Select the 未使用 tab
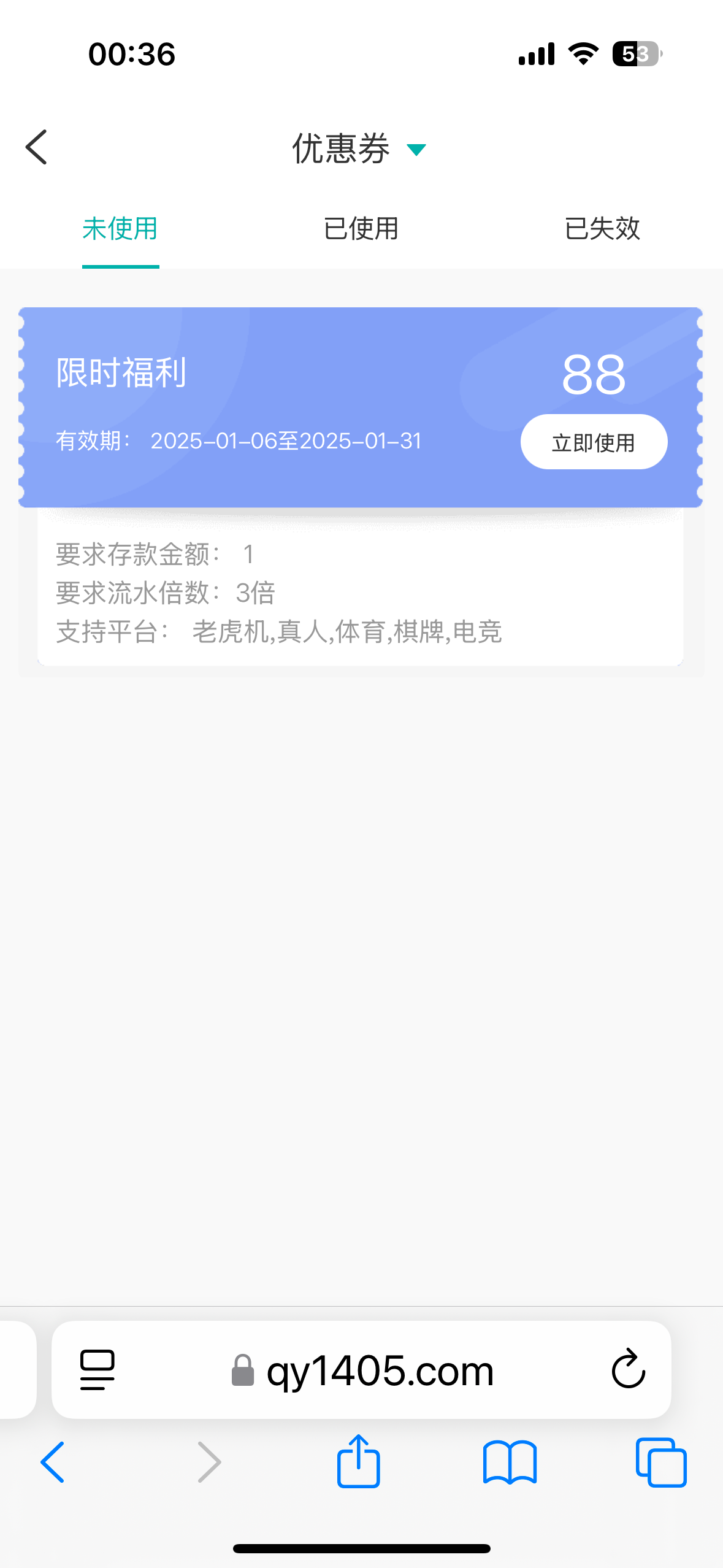Screen dimensions: 723x1568 [x=120, y=229]
